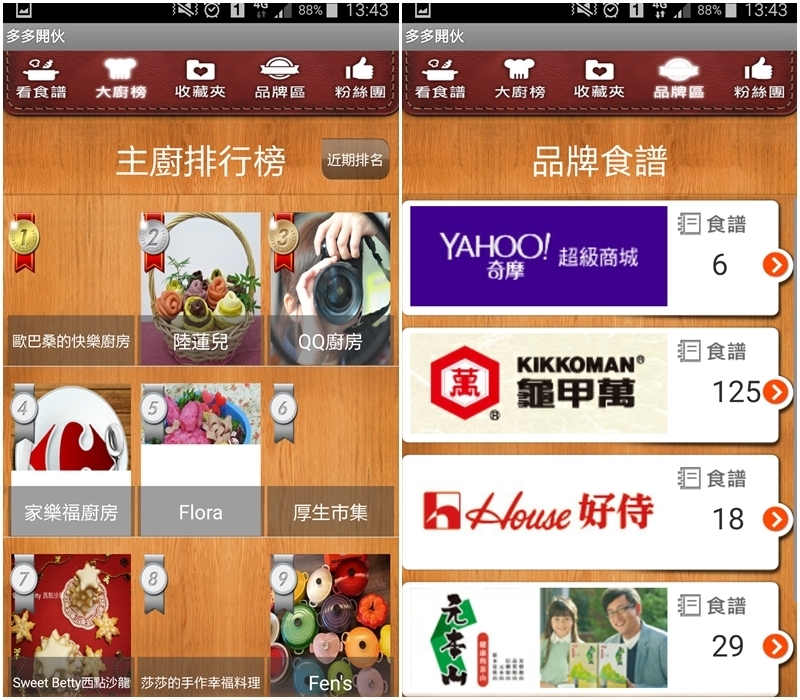This screenshot has height=700, width=800.
Task: View Sweet Betty西點沙龍 chef page
Action: coord(70,620)
